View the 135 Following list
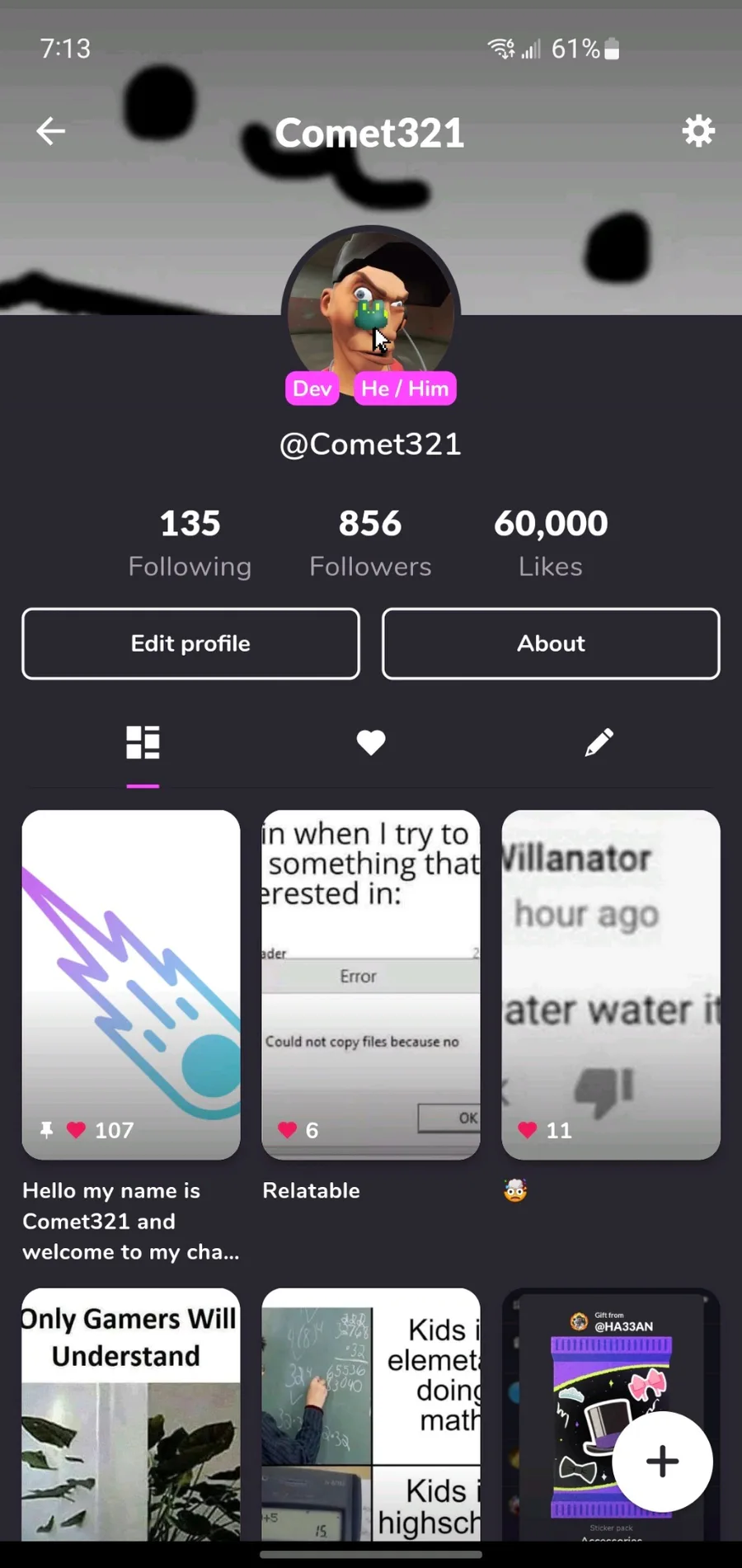Image resolution: width=742 pixels, height=1568 pixels. (x=190, y=543)
